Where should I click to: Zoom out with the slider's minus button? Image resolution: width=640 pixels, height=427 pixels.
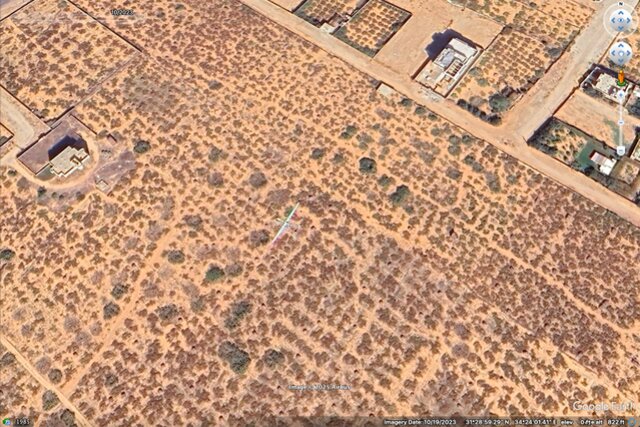tap(620, 152)
